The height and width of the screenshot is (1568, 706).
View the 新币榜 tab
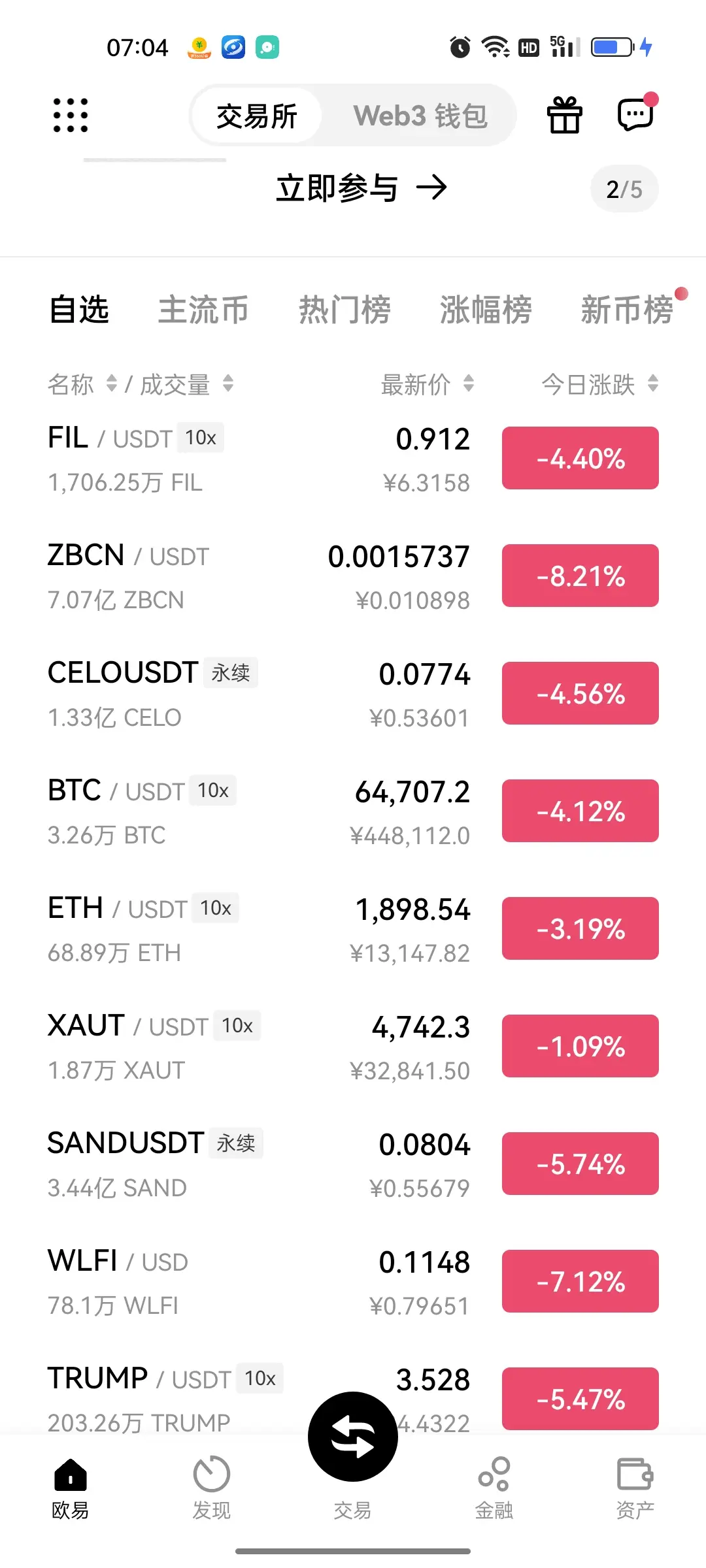[x=626, y=310]
